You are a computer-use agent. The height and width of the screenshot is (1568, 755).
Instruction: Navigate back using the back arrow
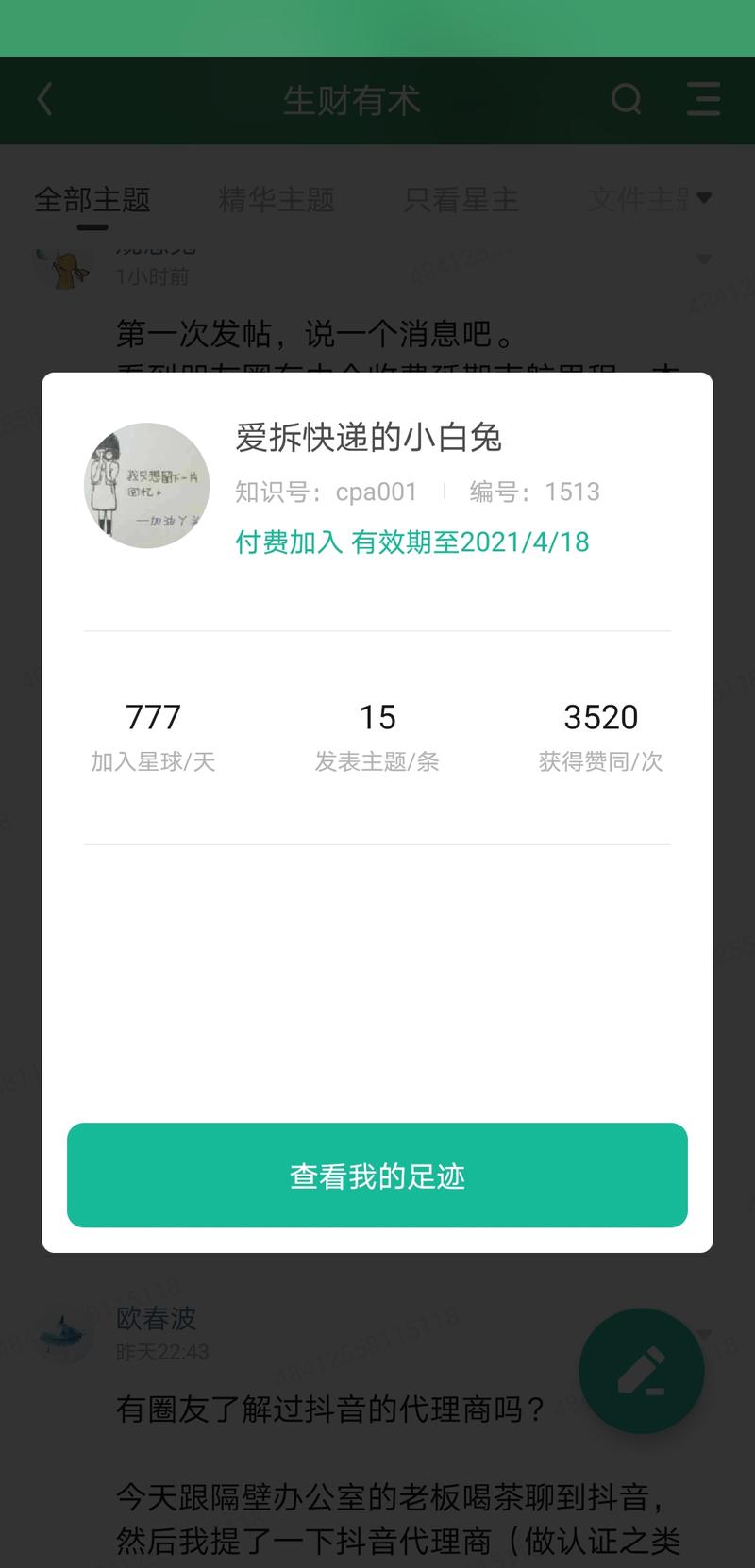pos(43,99)
